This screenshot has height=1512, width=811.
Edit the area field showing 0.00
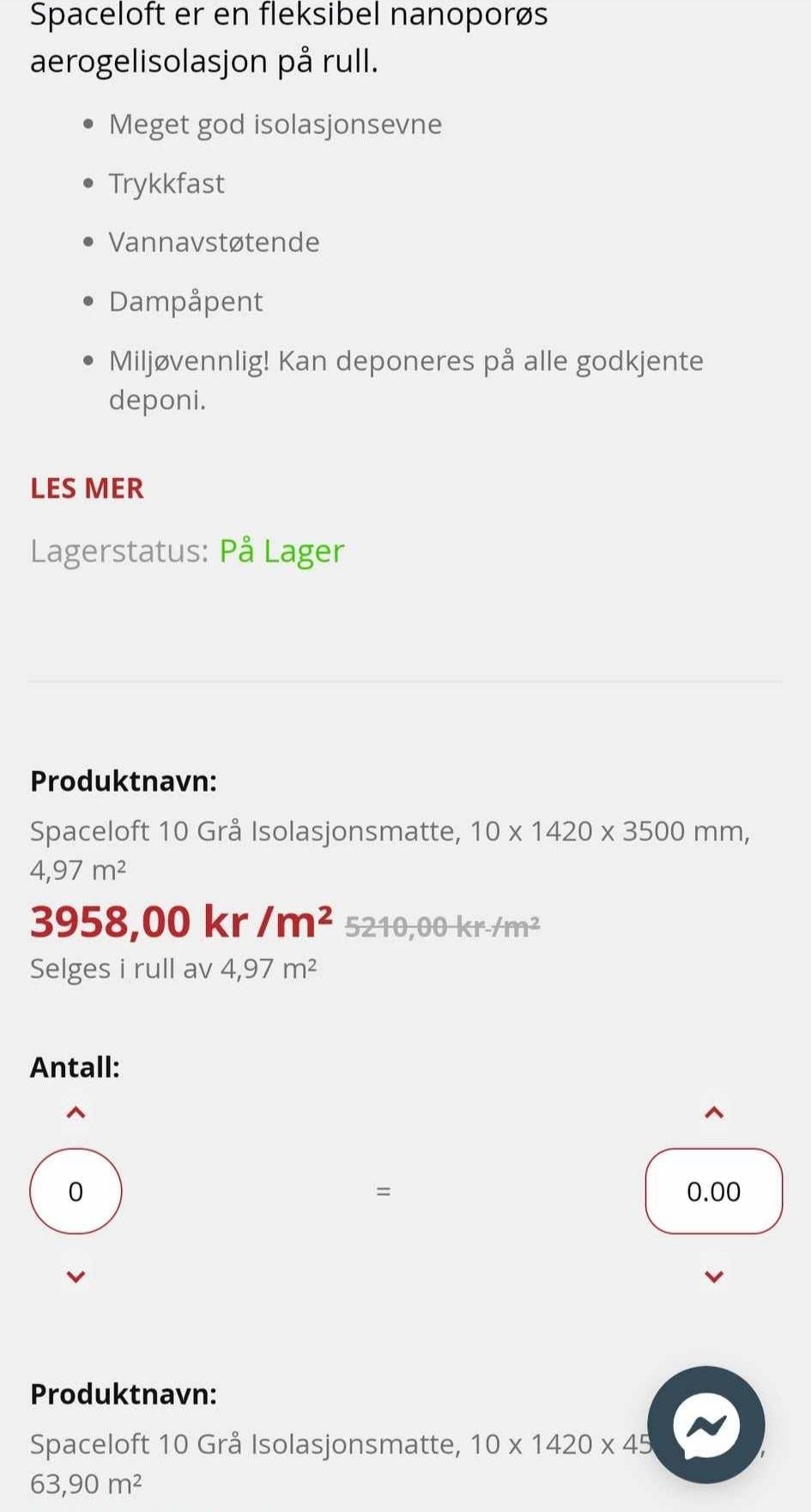[713, 1191]
